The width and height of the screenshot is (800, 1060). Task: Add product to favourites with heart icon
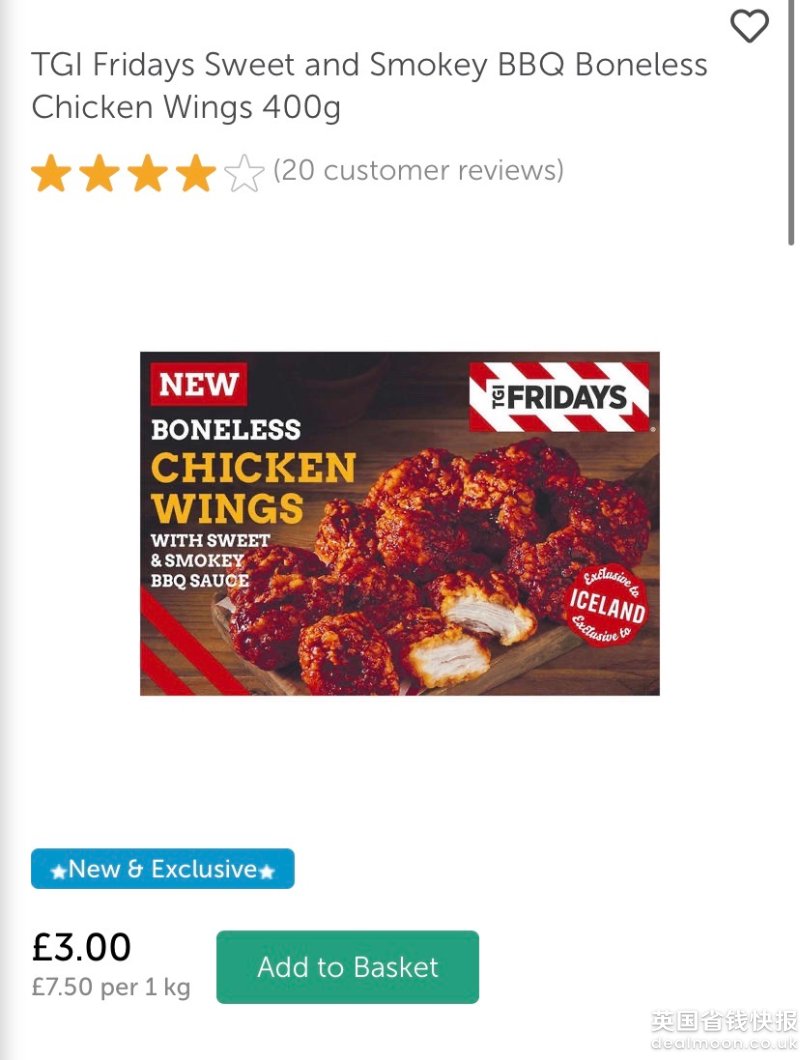tap(749, 26)
